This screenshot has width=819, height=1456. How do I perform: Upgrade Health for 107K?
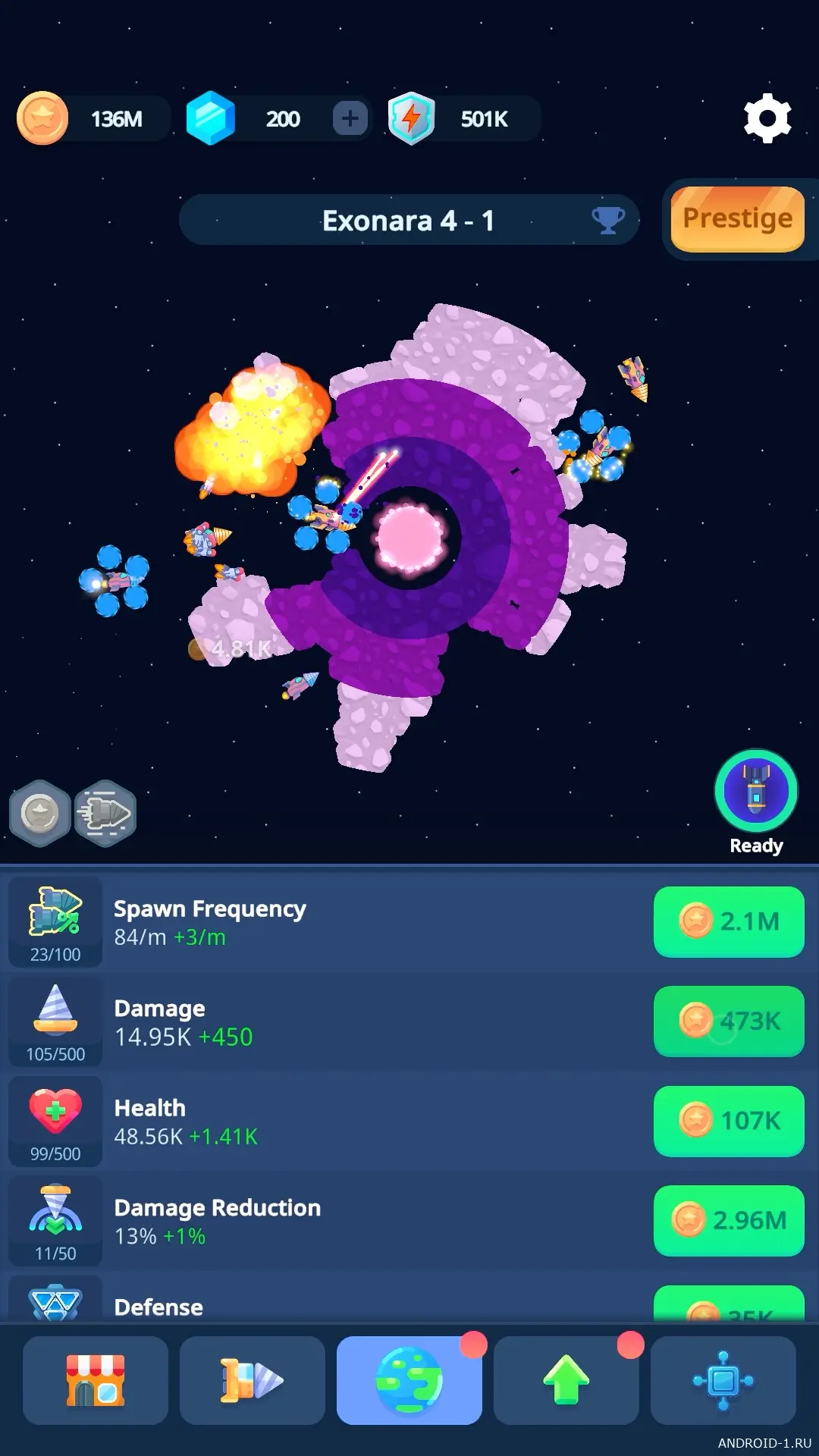(x=729, y=1121)
